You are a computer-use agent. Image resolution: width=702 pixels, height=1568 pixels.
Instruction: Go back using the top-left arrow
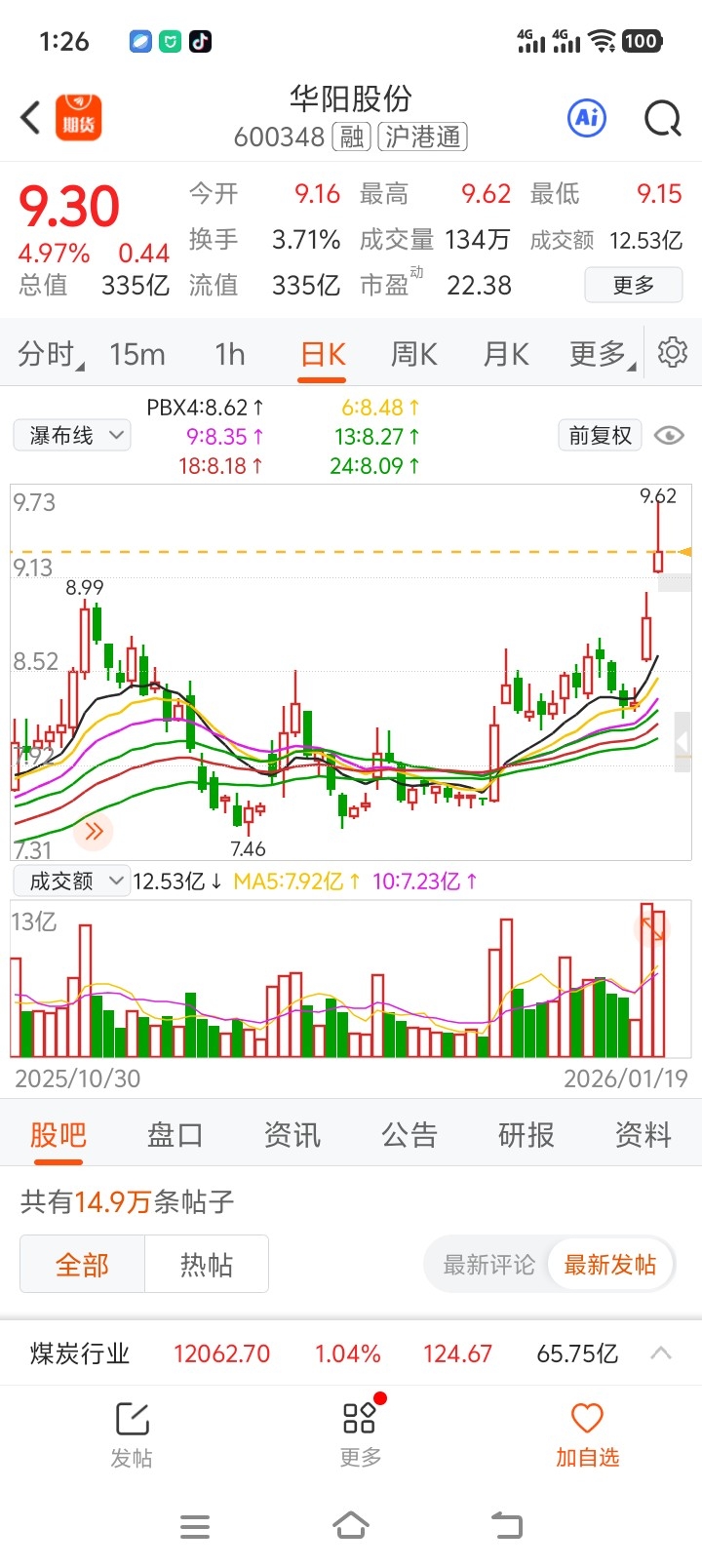[x=30, y=118]
